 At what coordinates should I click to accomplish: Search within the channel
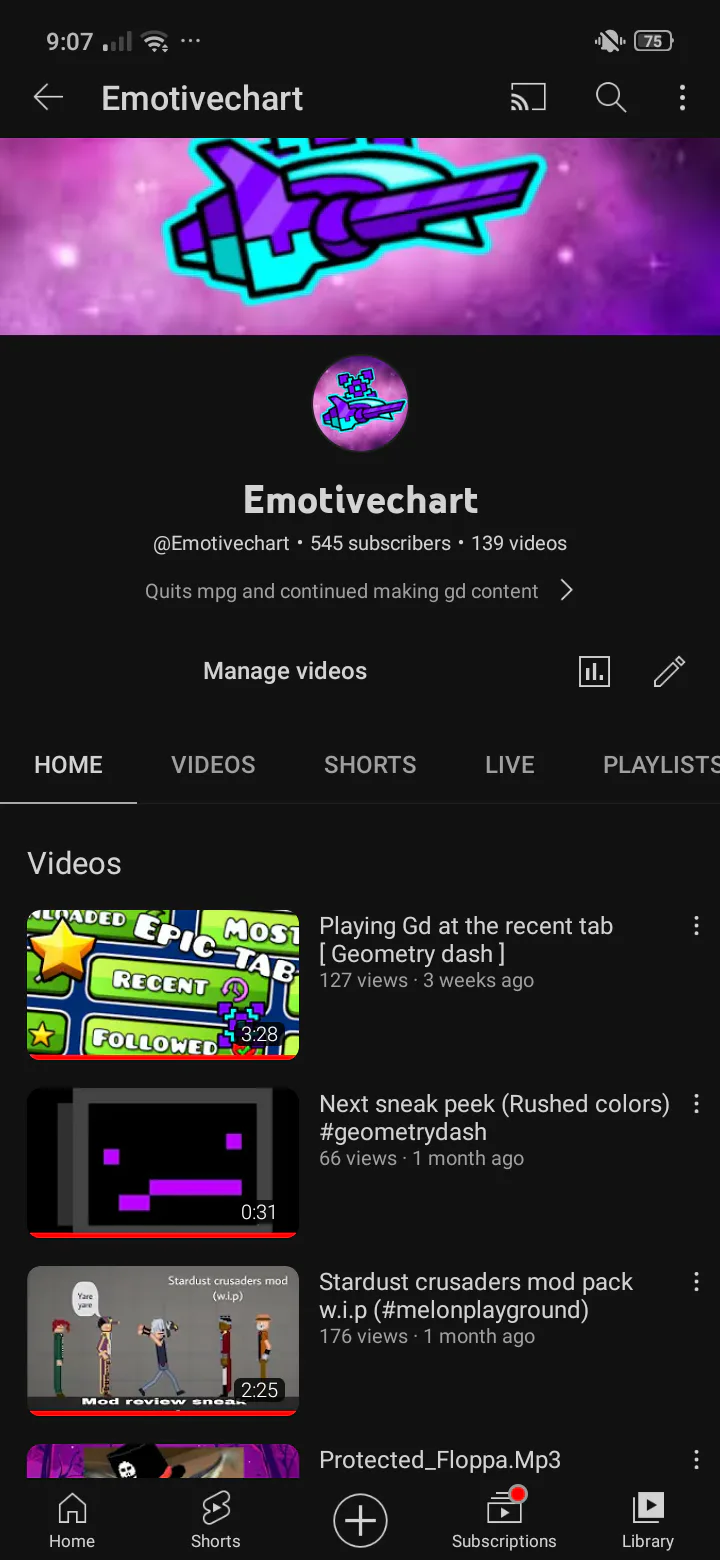pos(610,98)
